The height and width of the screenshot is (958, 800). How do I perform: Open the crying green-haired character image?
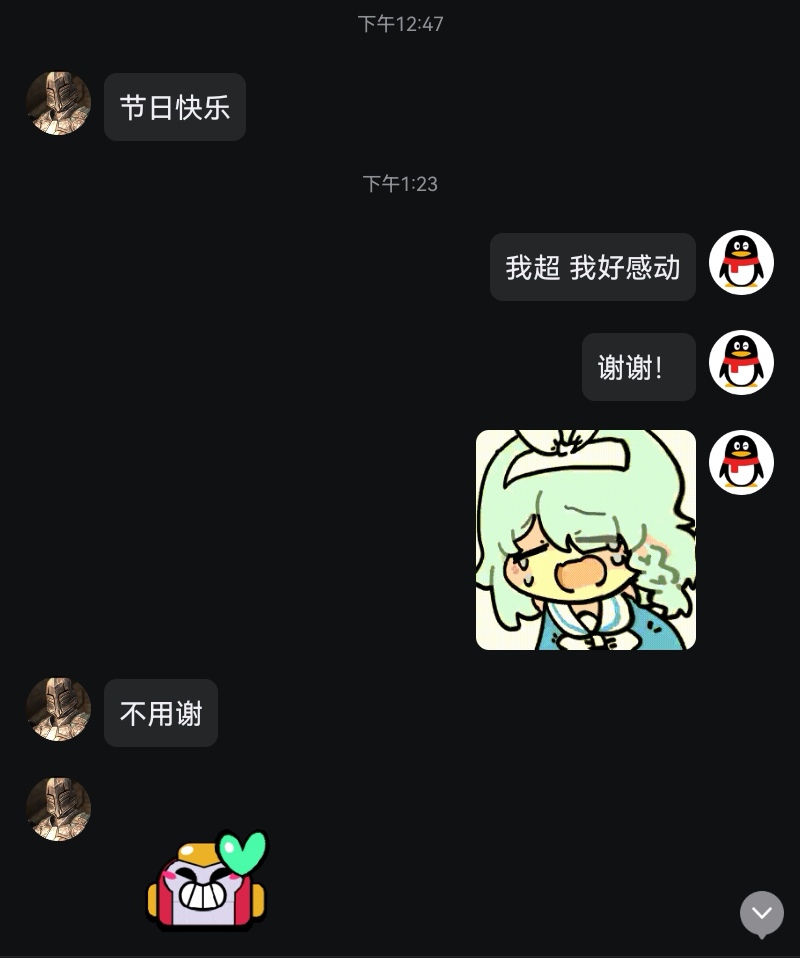pos(586,540)
